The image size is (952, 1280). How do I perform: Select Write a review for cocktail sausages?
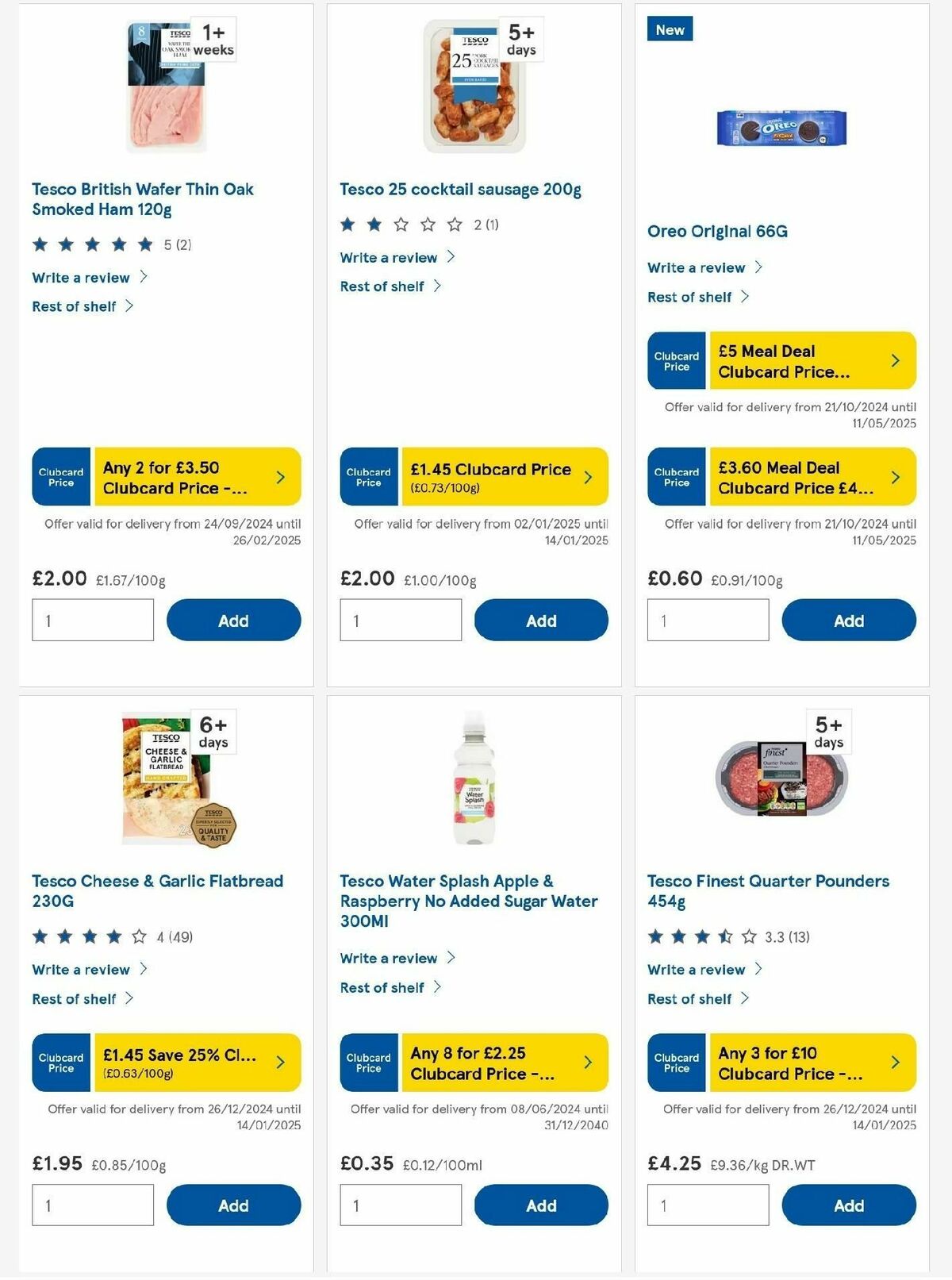click(x=389, y=257)
